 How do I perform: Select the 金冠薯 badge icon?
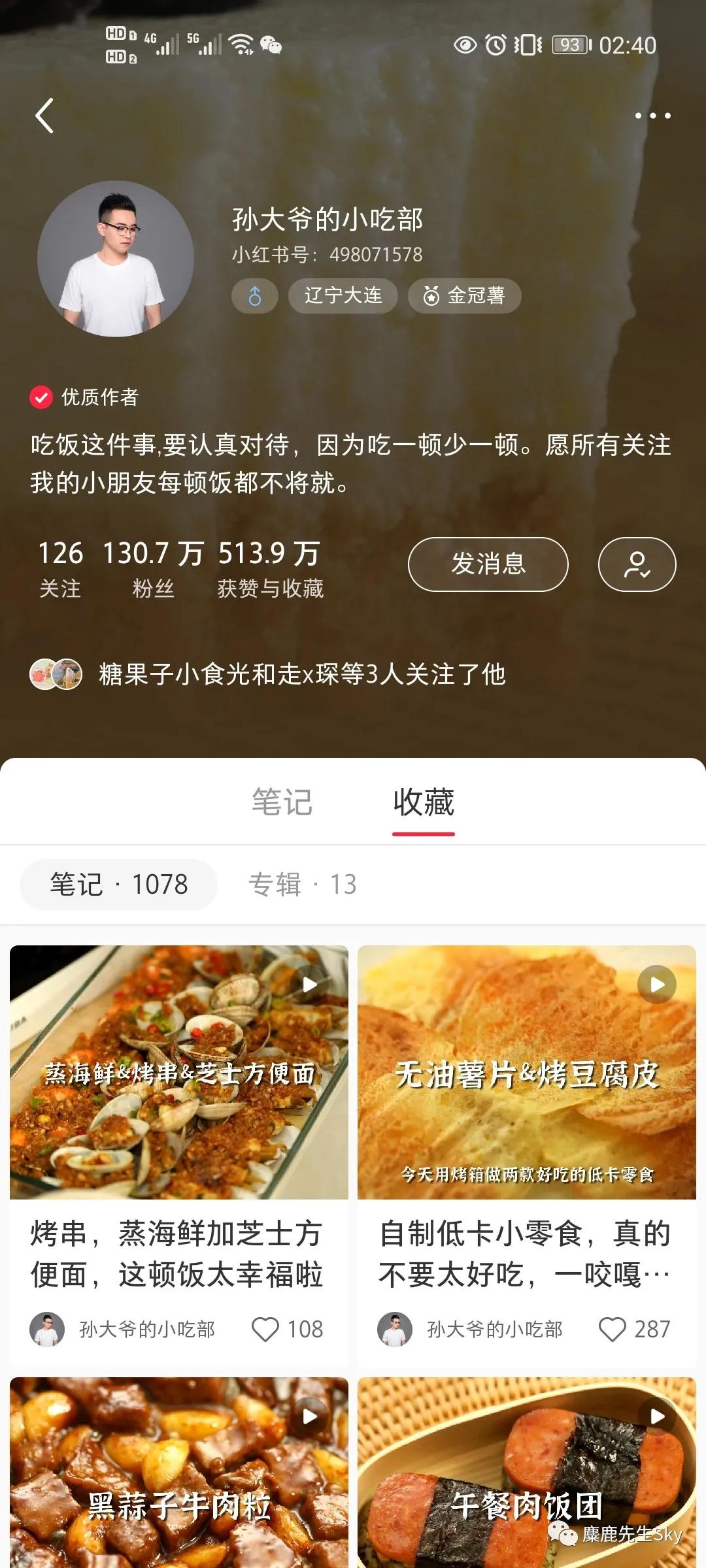click(433, 296)
